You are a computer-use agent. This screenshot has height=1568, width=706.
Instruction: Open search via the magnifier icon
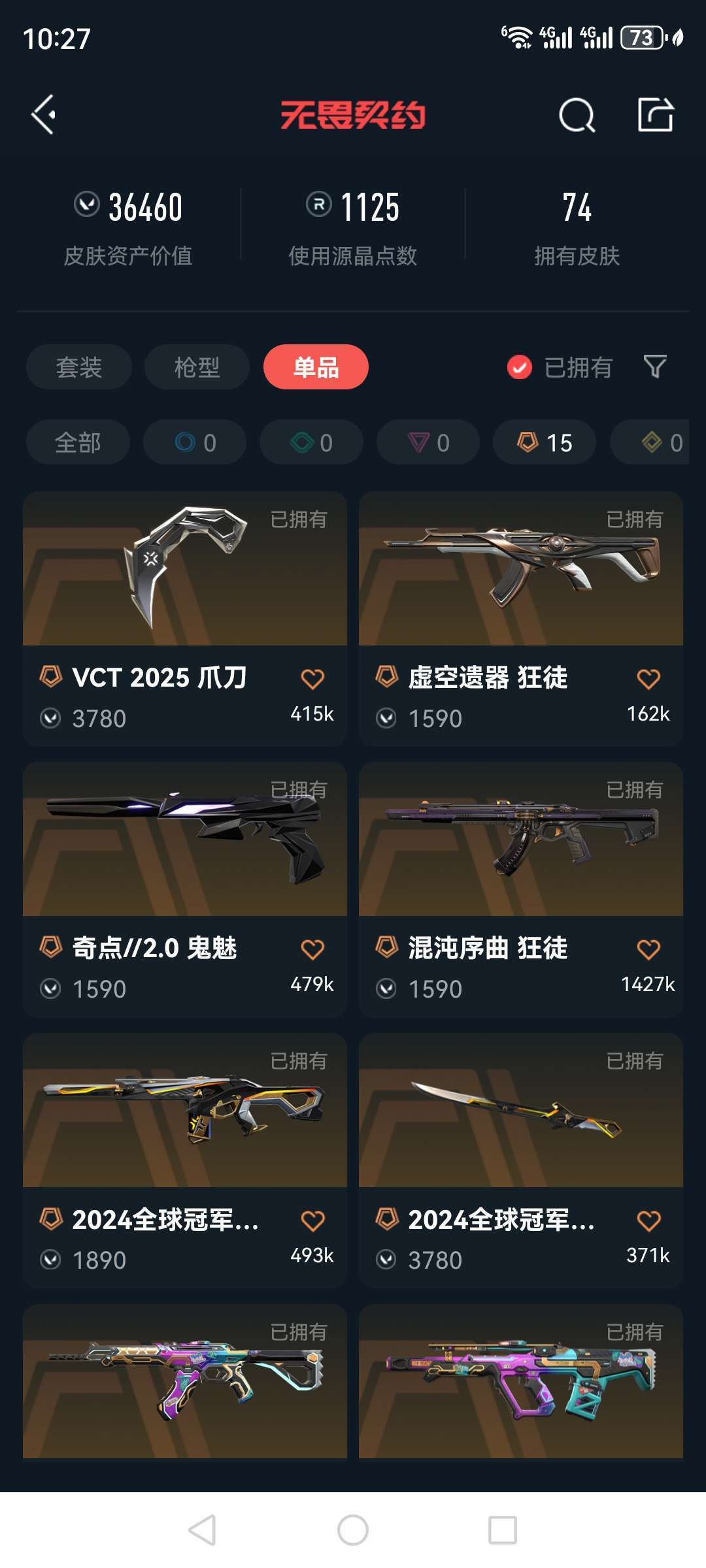click(577, 116)
